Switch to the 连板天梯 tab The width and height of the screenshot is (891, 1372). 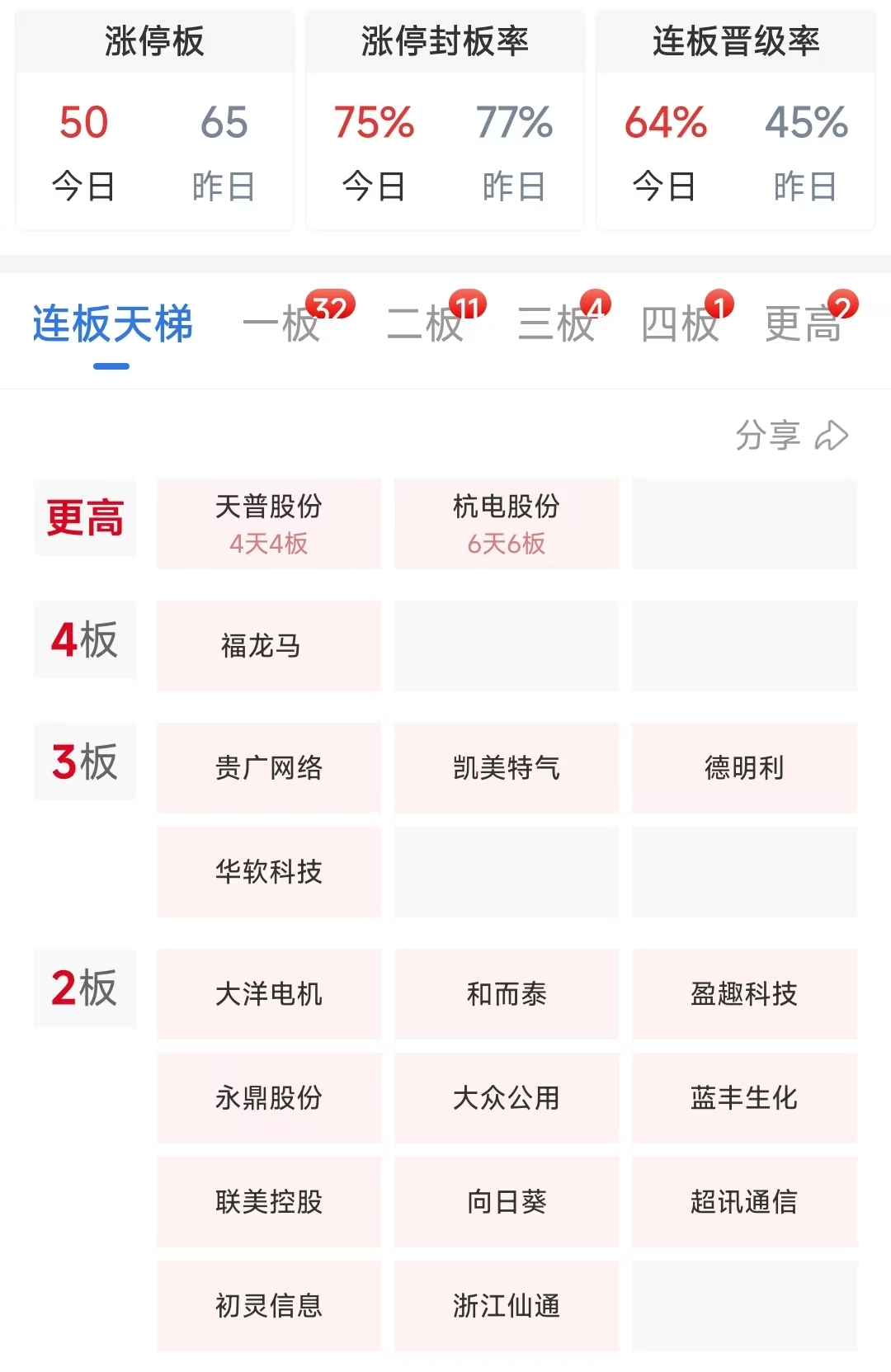pos(112,323)
